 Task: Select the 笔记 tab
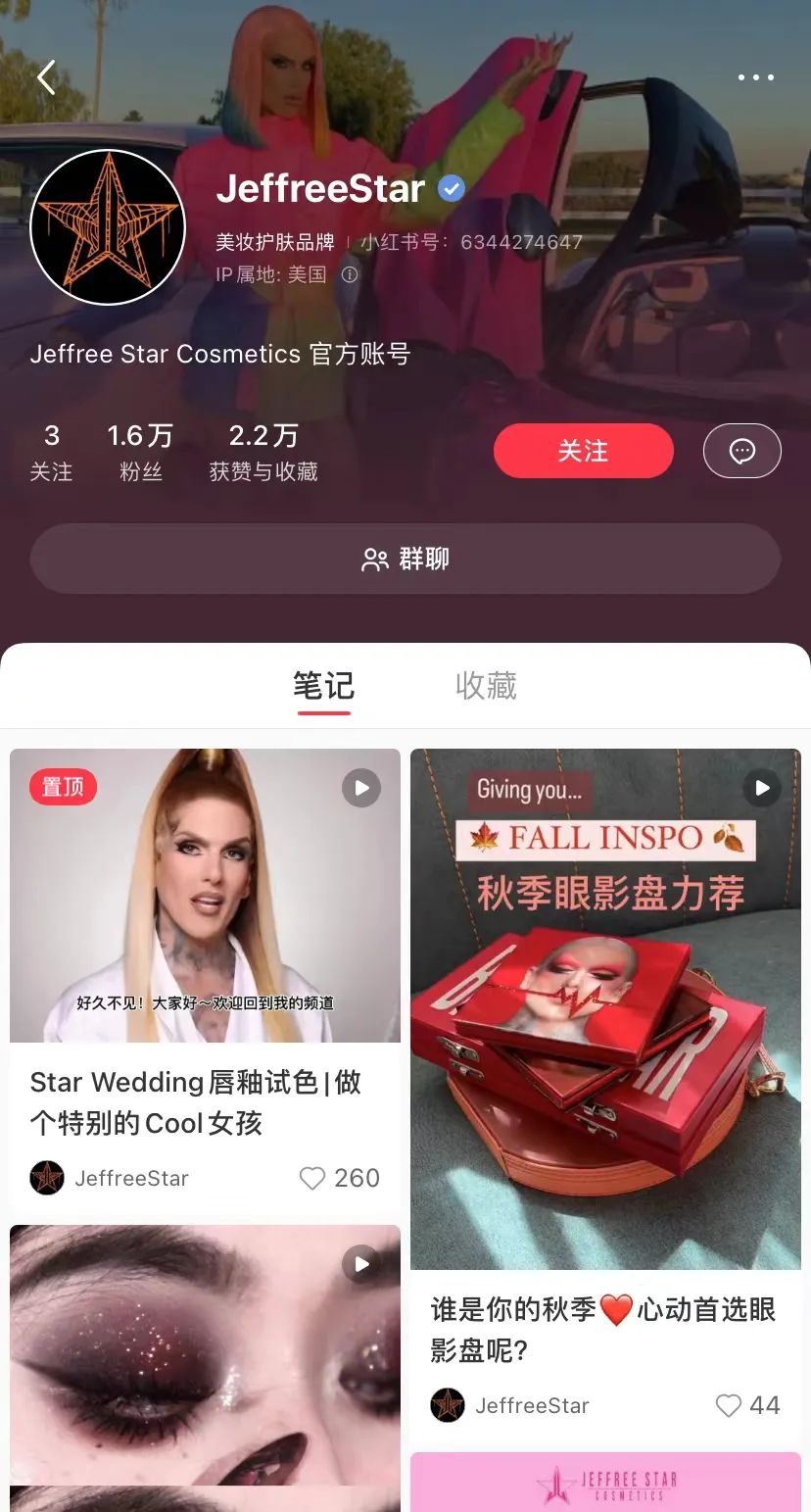click(323, 686)
